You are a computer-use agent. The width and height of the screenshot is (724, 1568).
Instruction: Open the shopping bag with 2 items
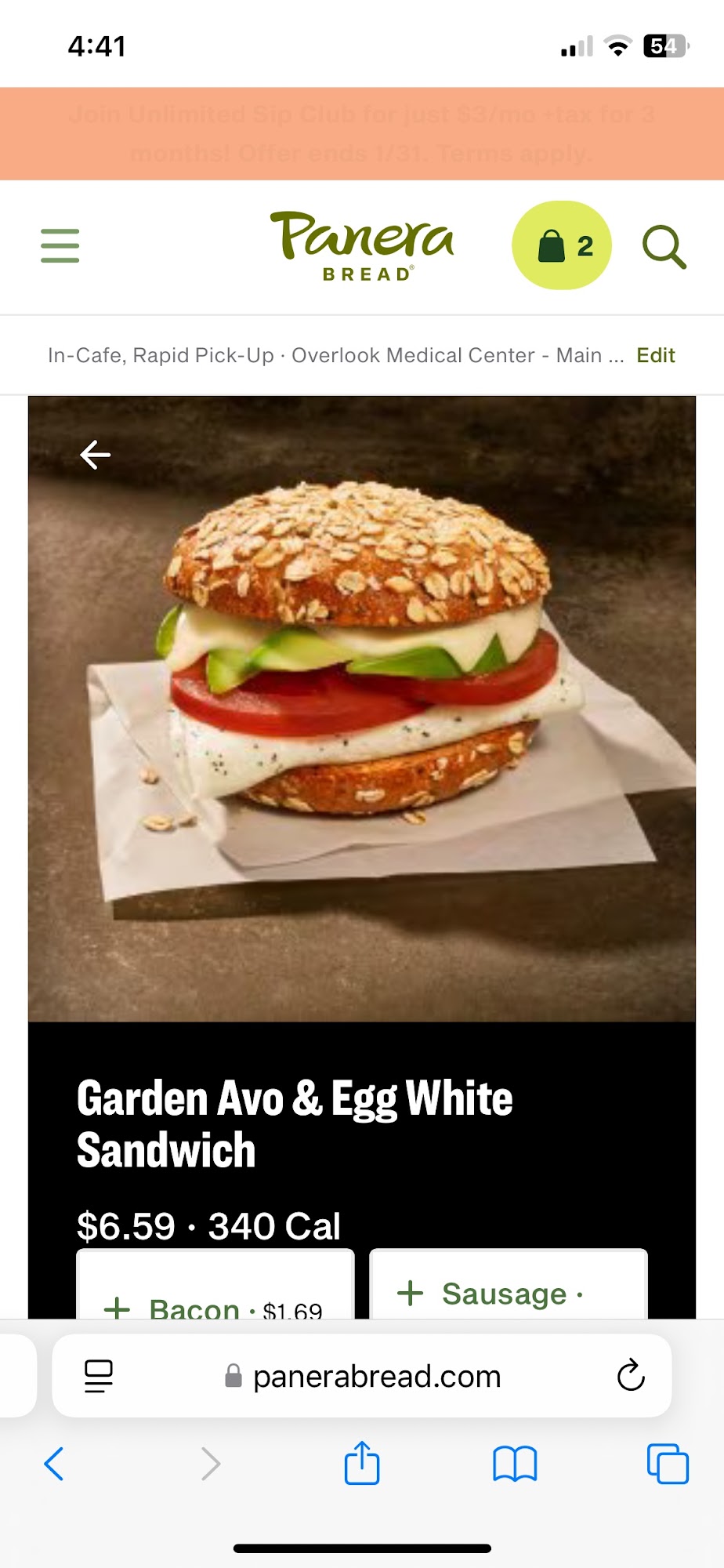pos(562,246)
